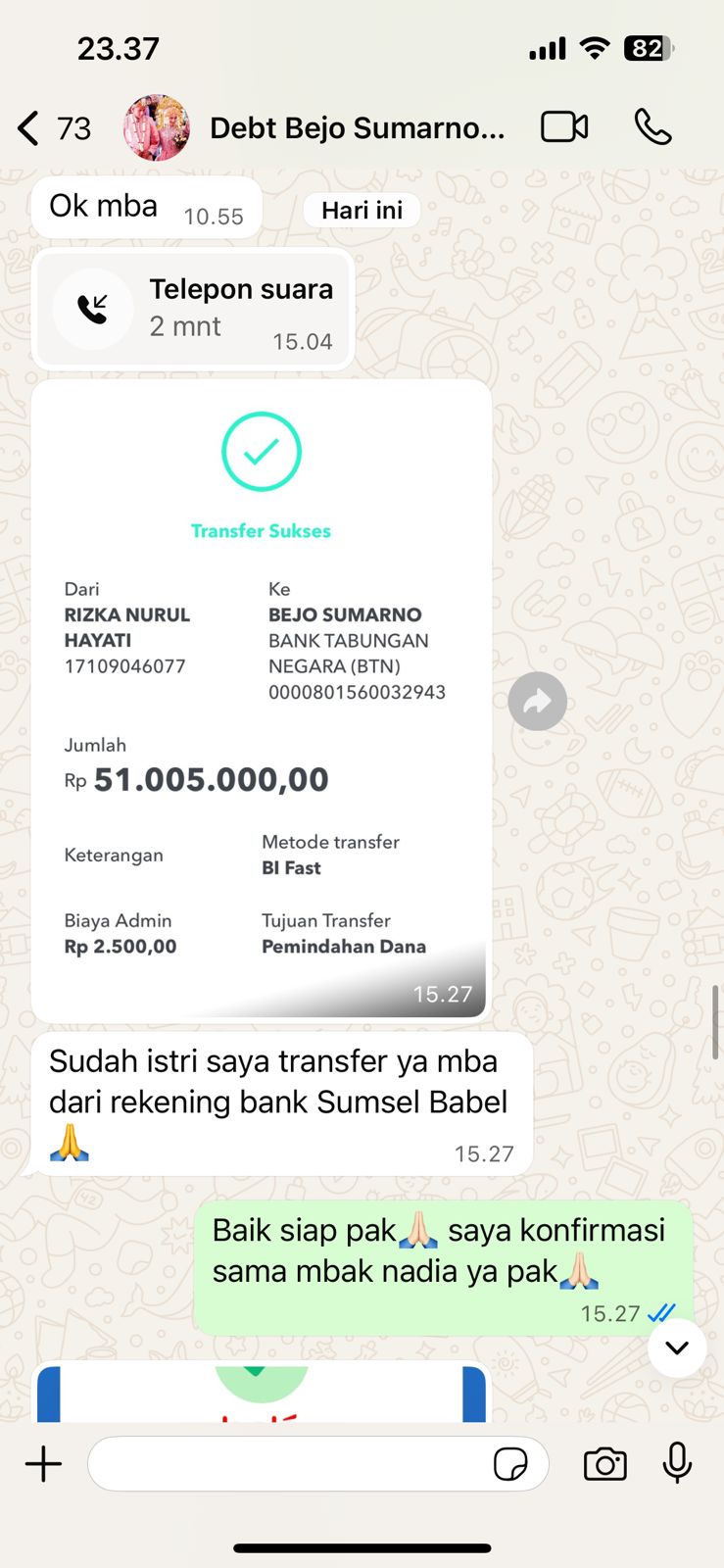Image resolution: width=724 pixels, height=1568 pixels.
Task: Tap the message input field to type
Action: coord(294,1463)
